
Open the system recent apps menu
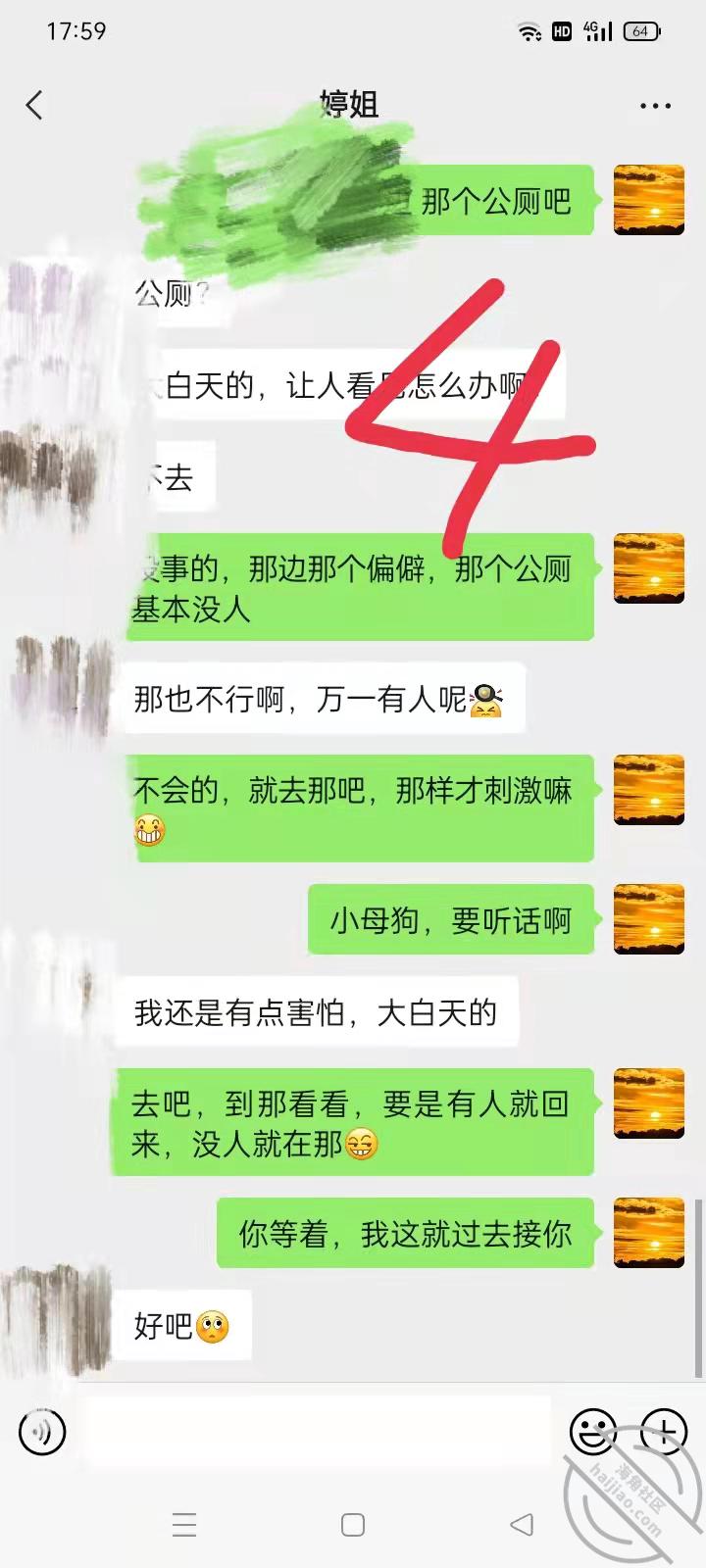184,1524
